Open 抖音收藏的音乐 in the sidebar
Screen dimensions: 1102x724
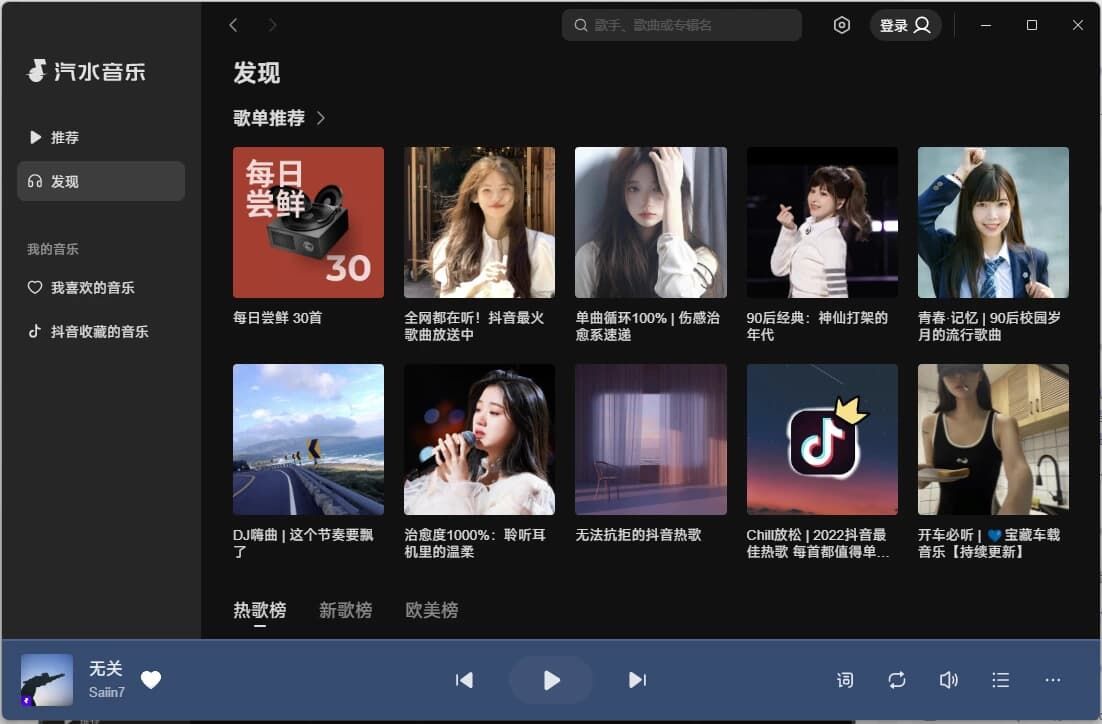[x=99, y=332]
